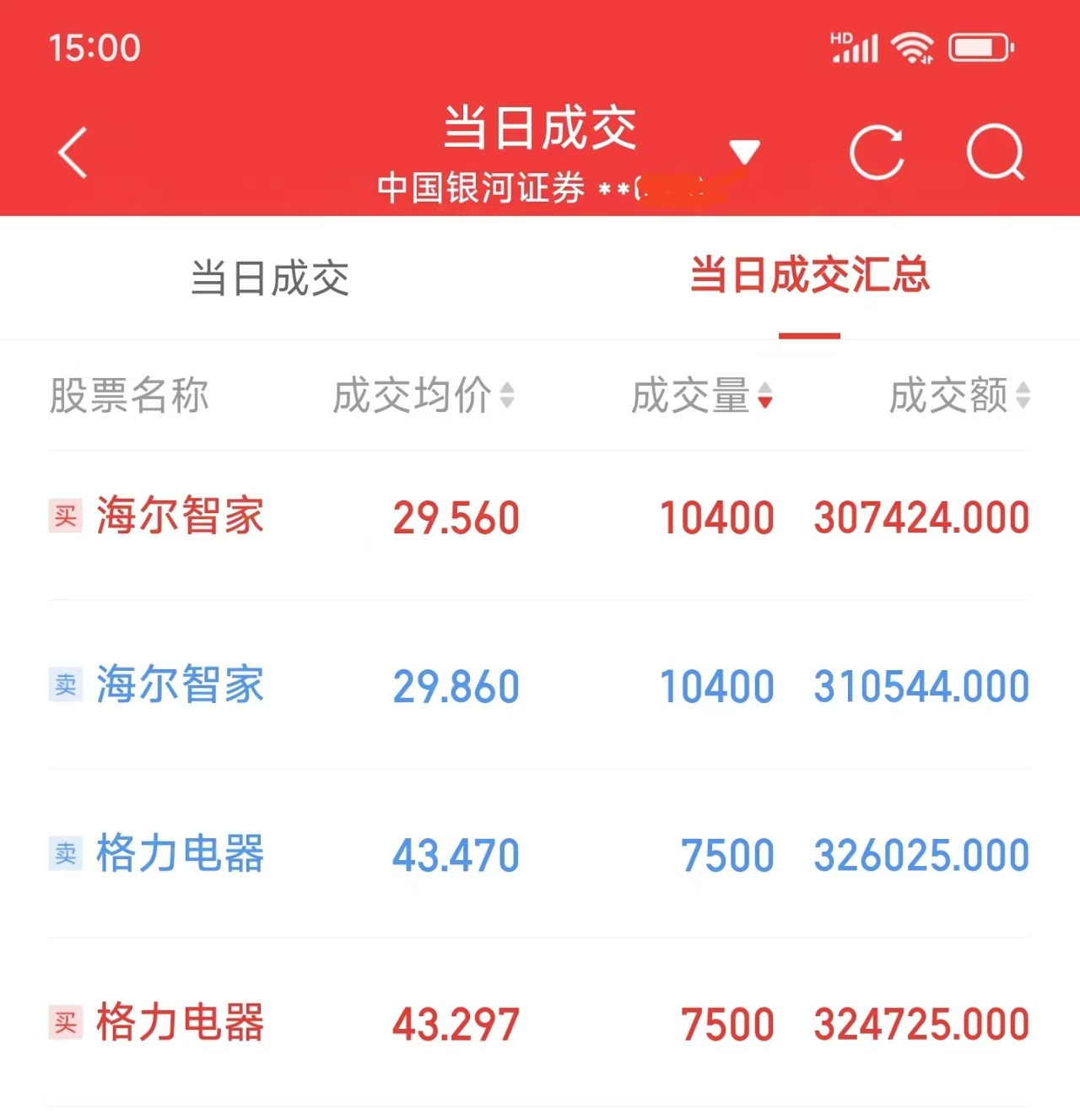Open the 格力电器 buy record at 43.297
Screen dimensions: 1080x1120
[538, 1023]
